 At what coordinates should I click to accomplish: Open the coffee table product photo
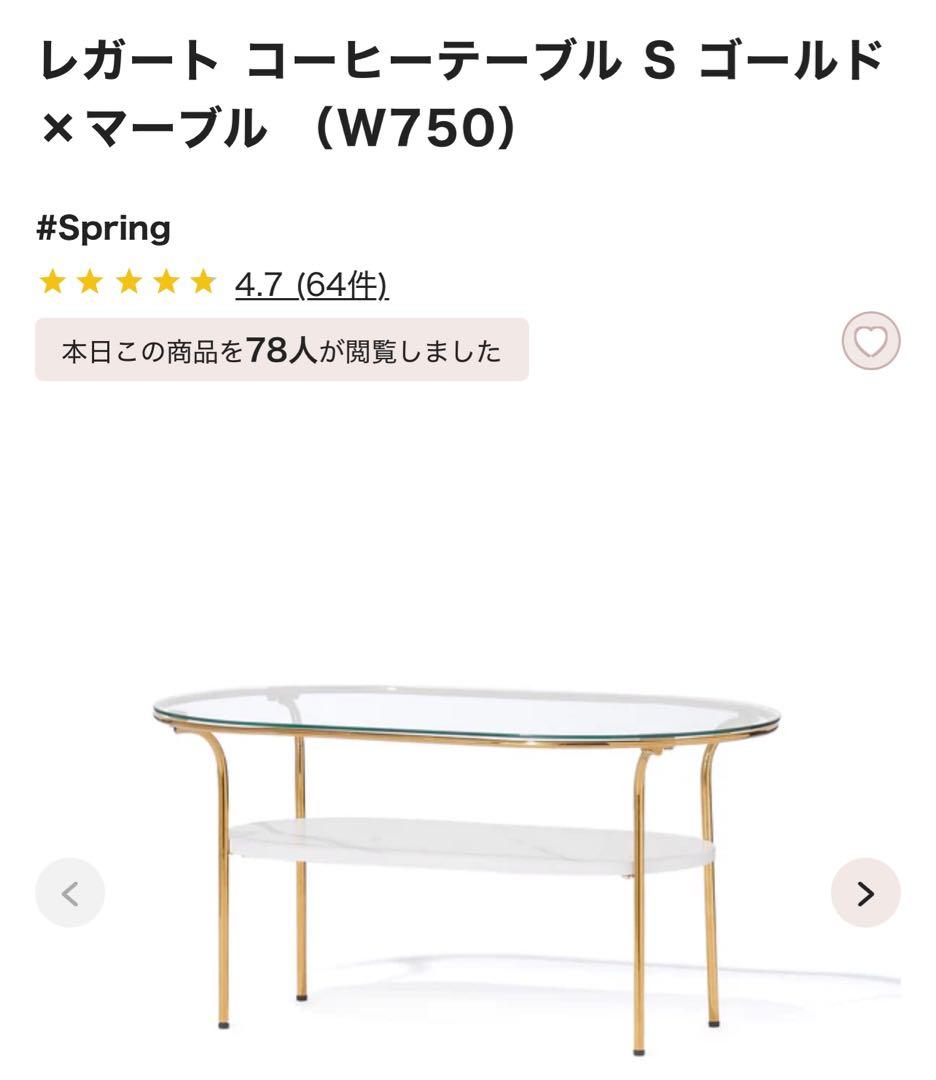466,850
